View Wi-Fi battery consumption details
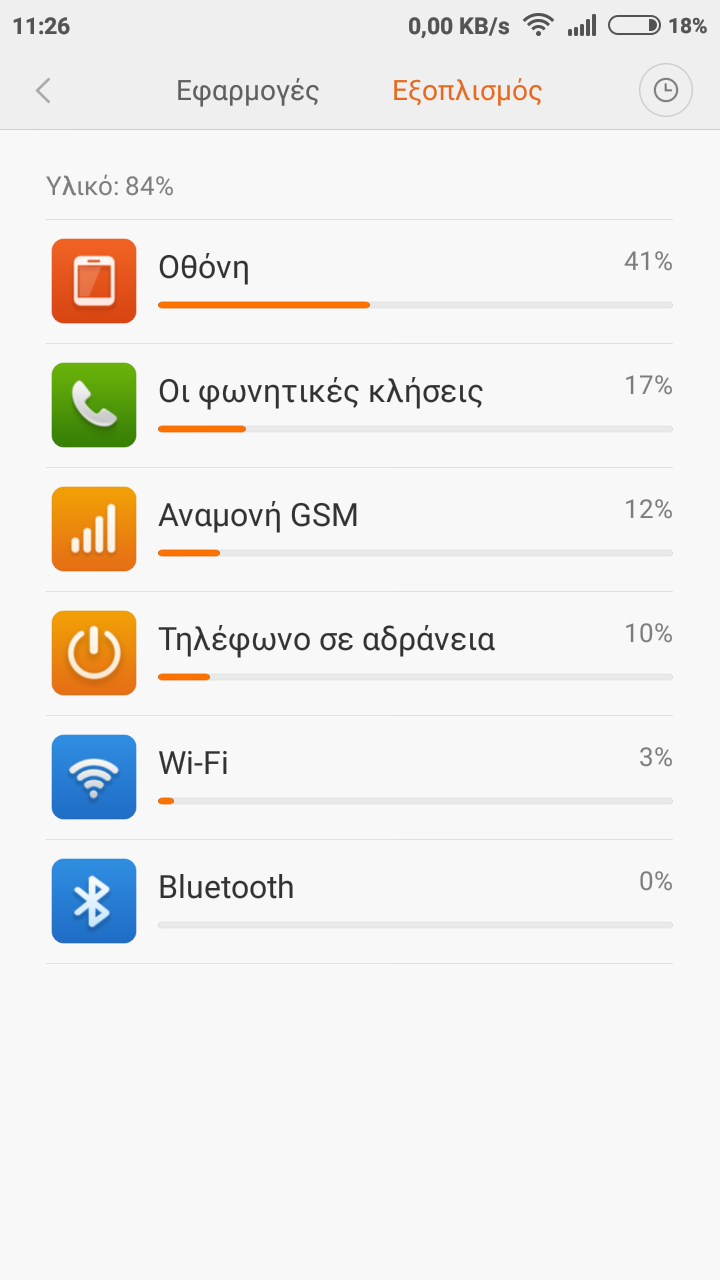Viewport: 720px width, 1280px height. coord(360,777)
